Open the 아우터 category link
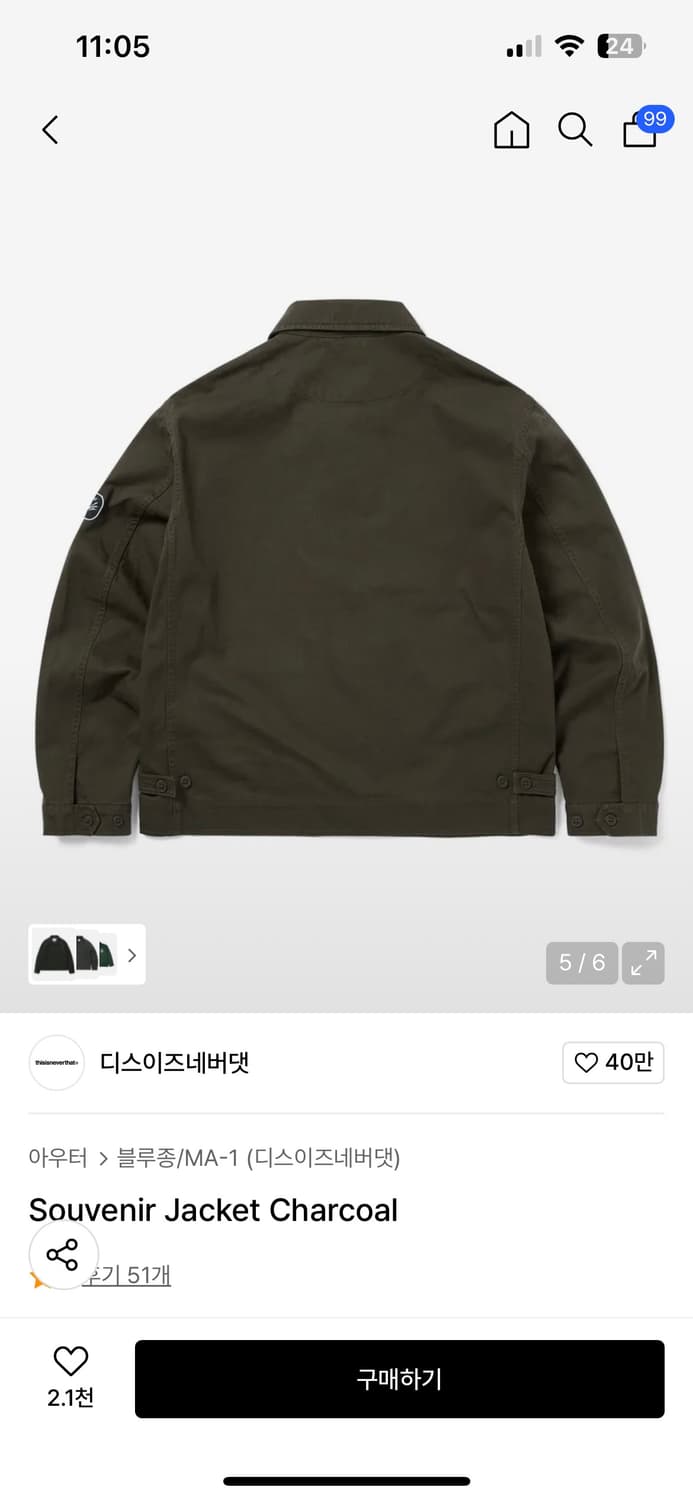 (x=58, y=1158)
